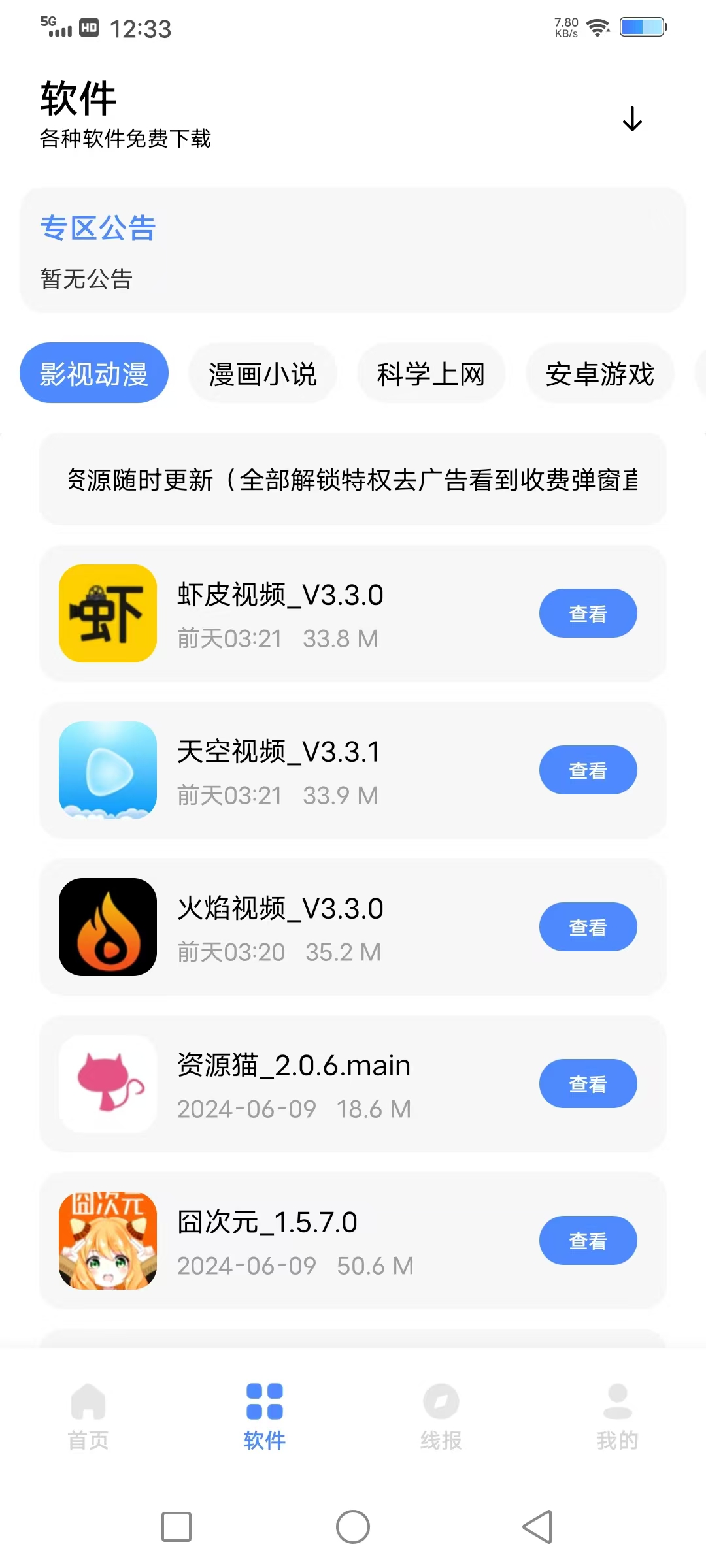706x1568 pixels.
Task: Tap 查看 for 虾皮视频_V3.3.0
Action: pyautogui.click(x=588, y=613)
